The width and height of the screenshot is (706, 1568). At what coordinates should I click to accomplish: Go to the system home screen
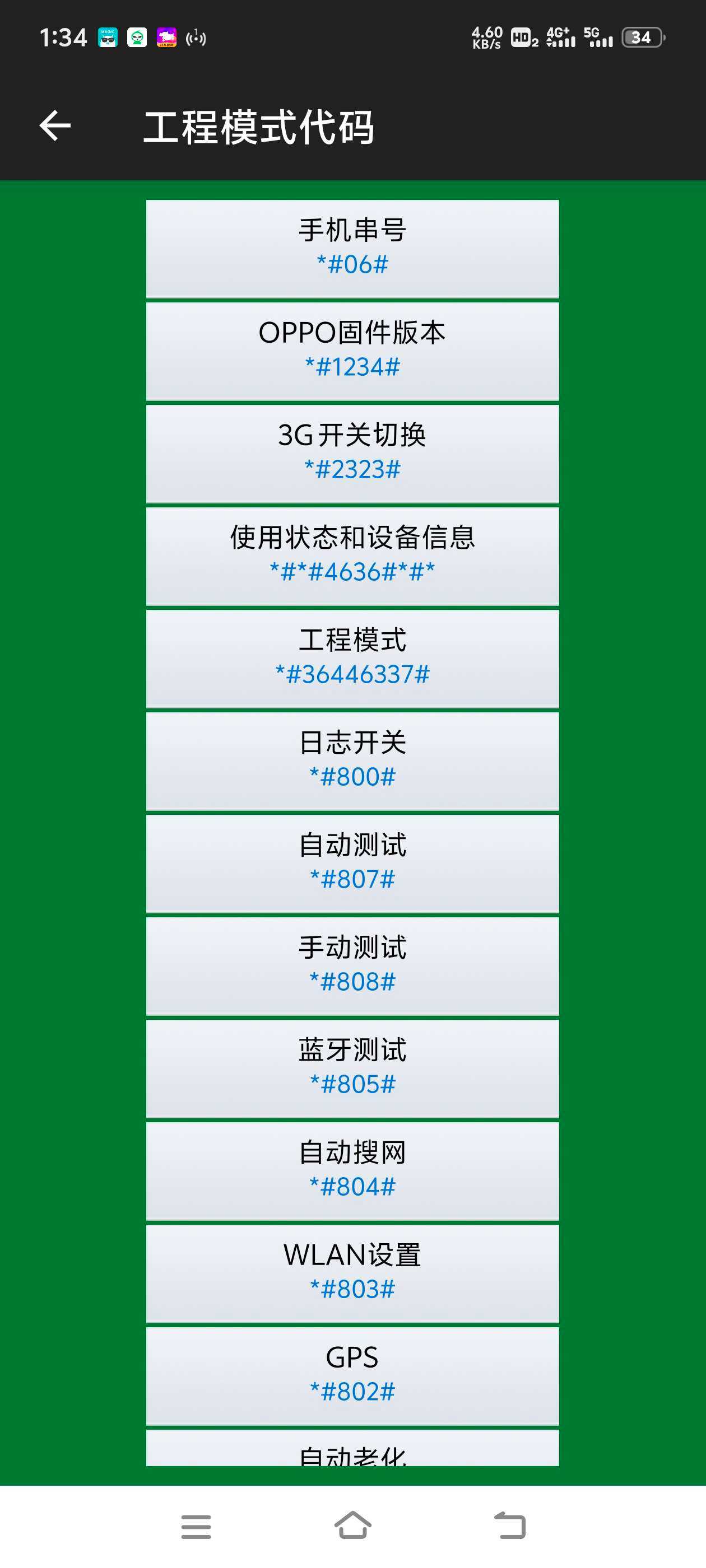(x=352, y=1525)
